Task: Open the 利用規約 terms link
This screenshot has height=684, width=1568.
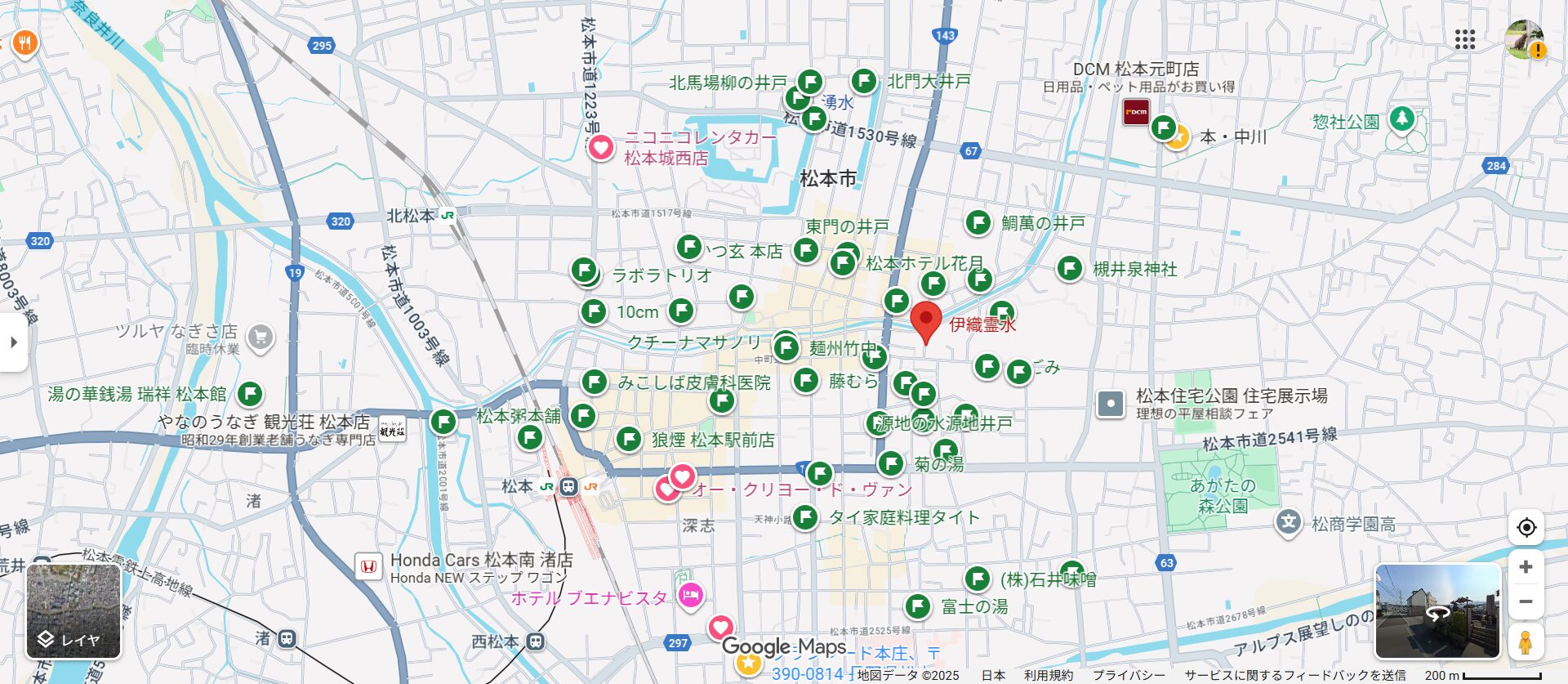Action: (1049, 675)
